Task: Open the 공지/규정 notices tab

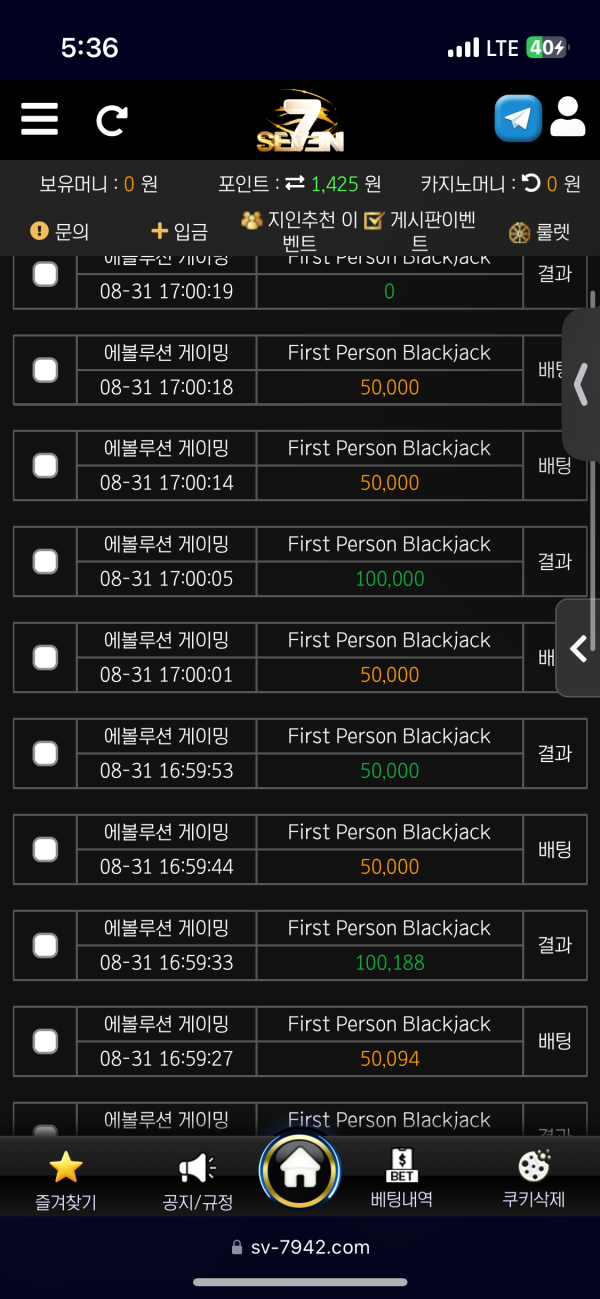Action: click(198, 1180)
